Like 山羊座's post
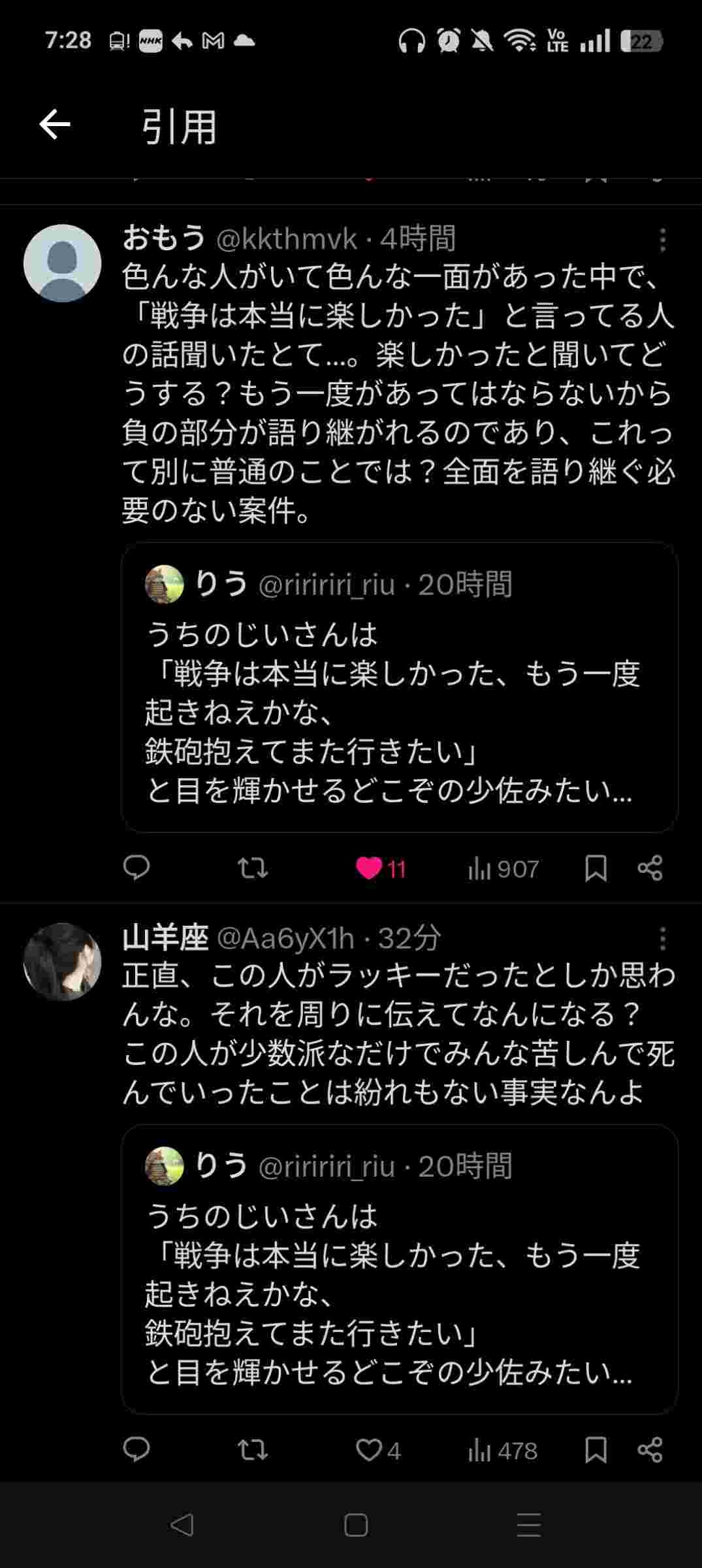This screenshot has height=1568, width=702. pos(369,1450)
